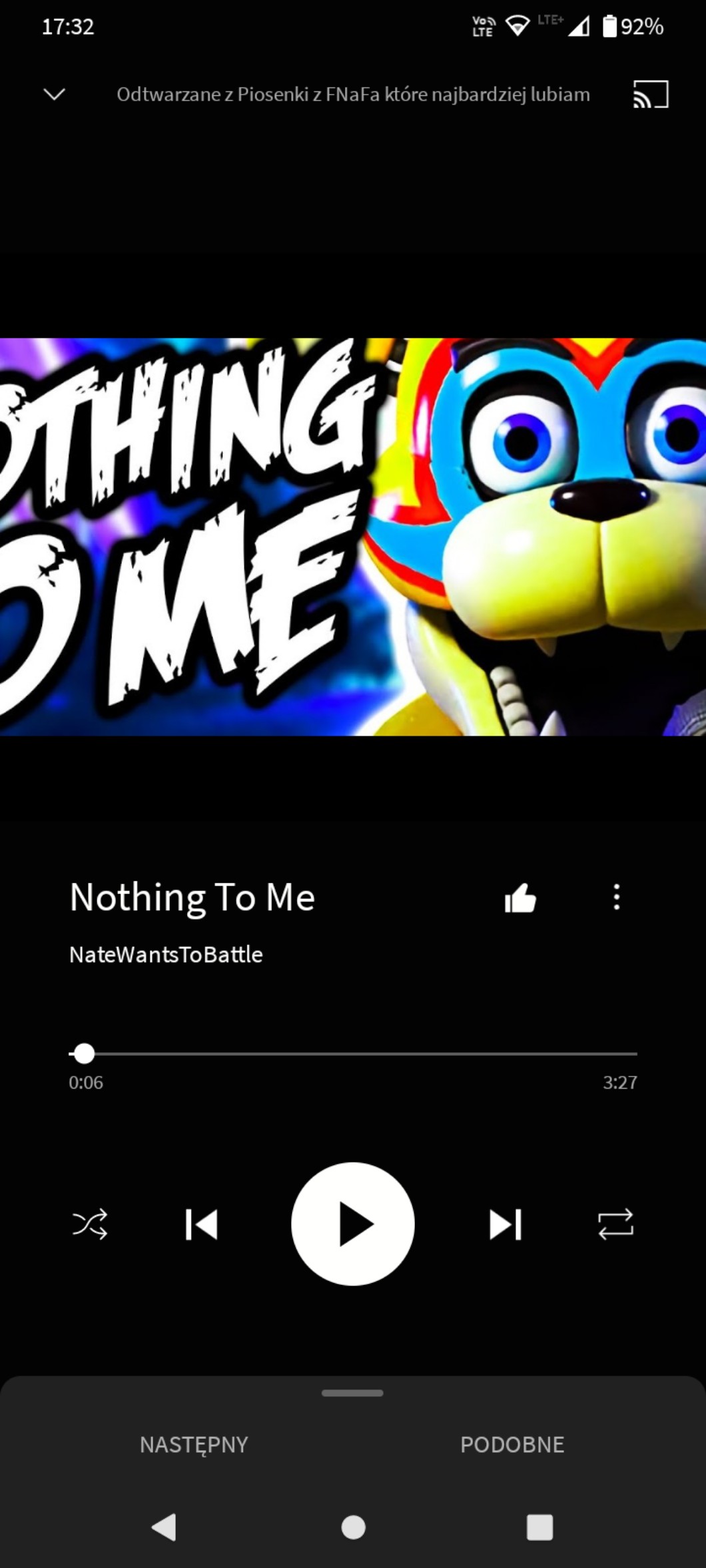Switch to the PODOBNE tab

512,1444
